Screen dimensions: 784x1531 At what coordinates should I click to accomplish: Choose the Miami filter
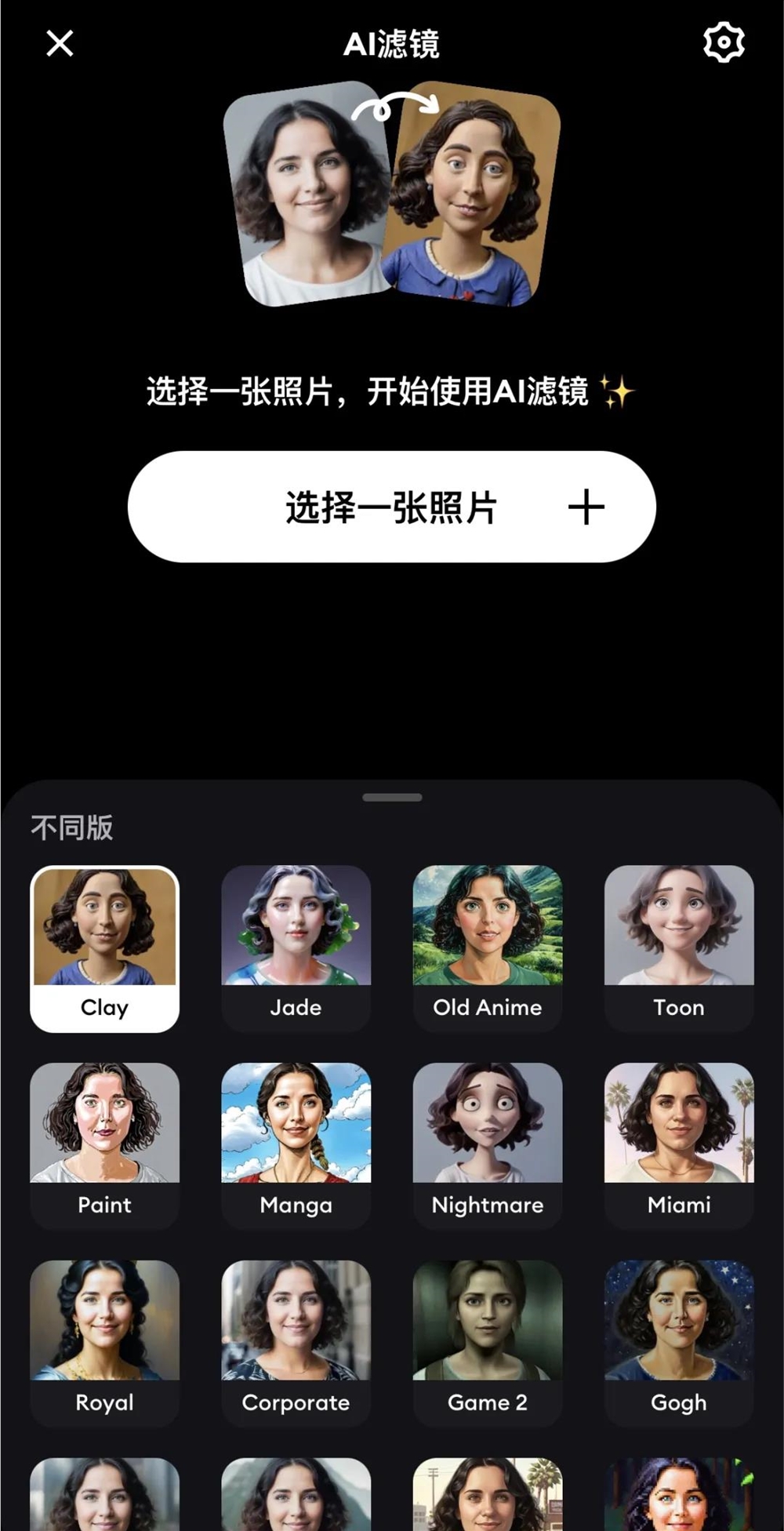679,1144
